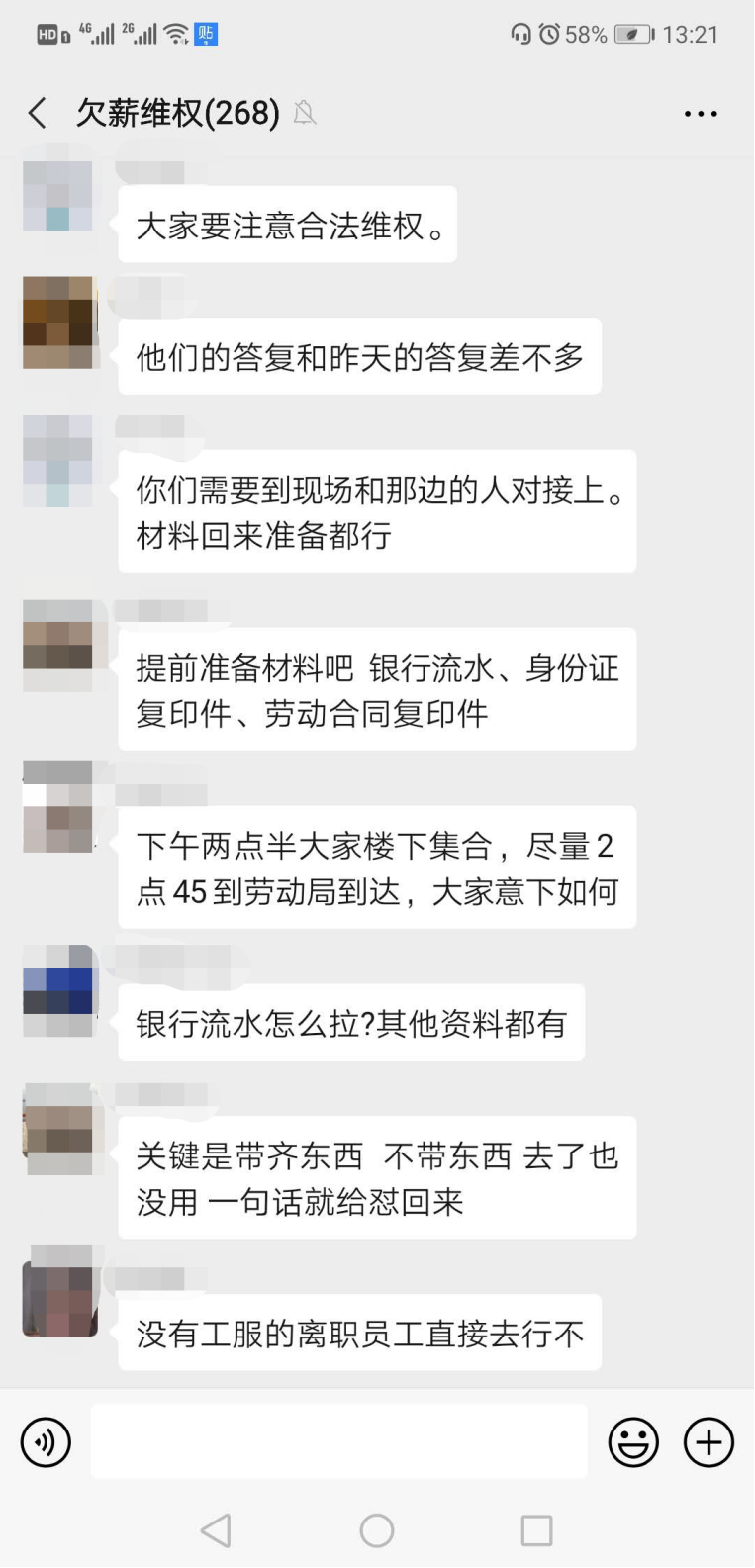Tap the message text field
The image size is (755, 1568).
338,1442
